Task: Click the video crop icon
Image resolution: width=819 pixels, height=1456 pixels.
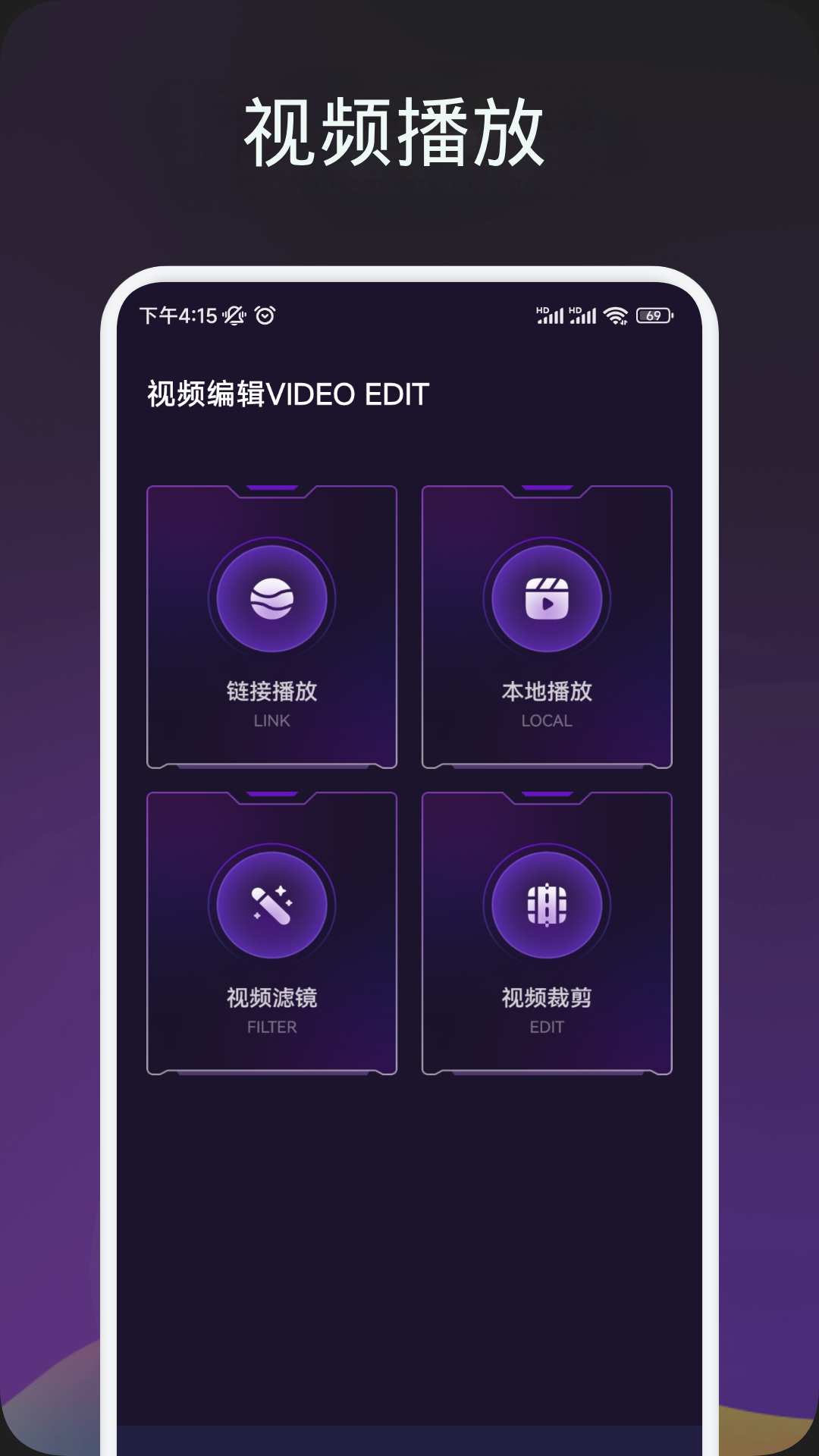Action: [548, 904]
